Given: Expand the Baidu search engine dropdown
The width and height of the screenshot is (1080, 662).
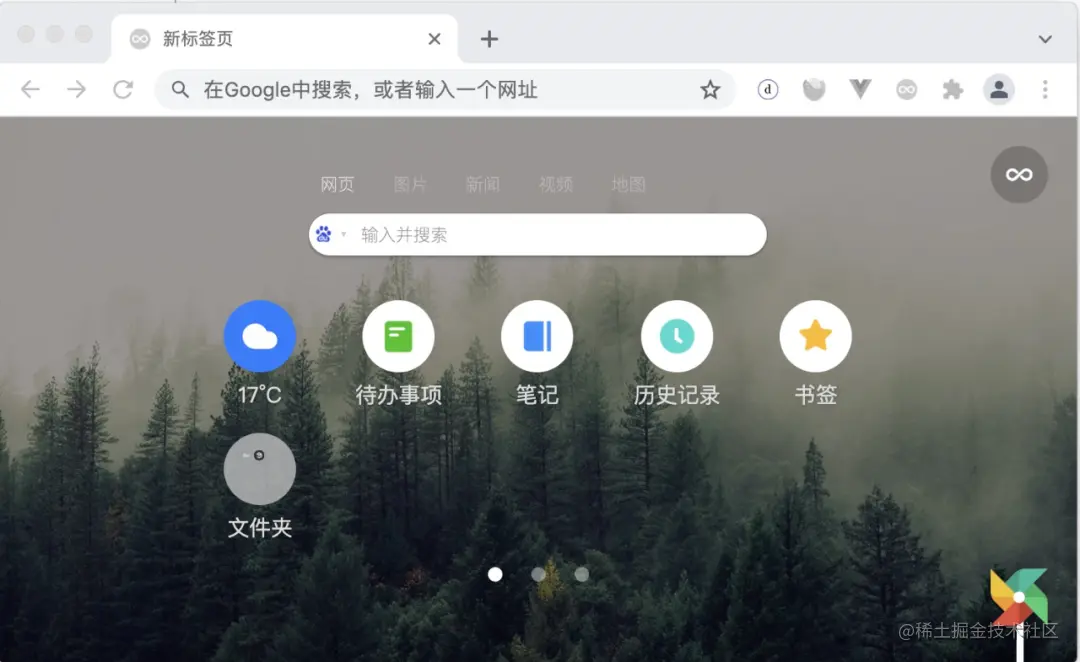Looking at the screenshot, I should (331, 235).
